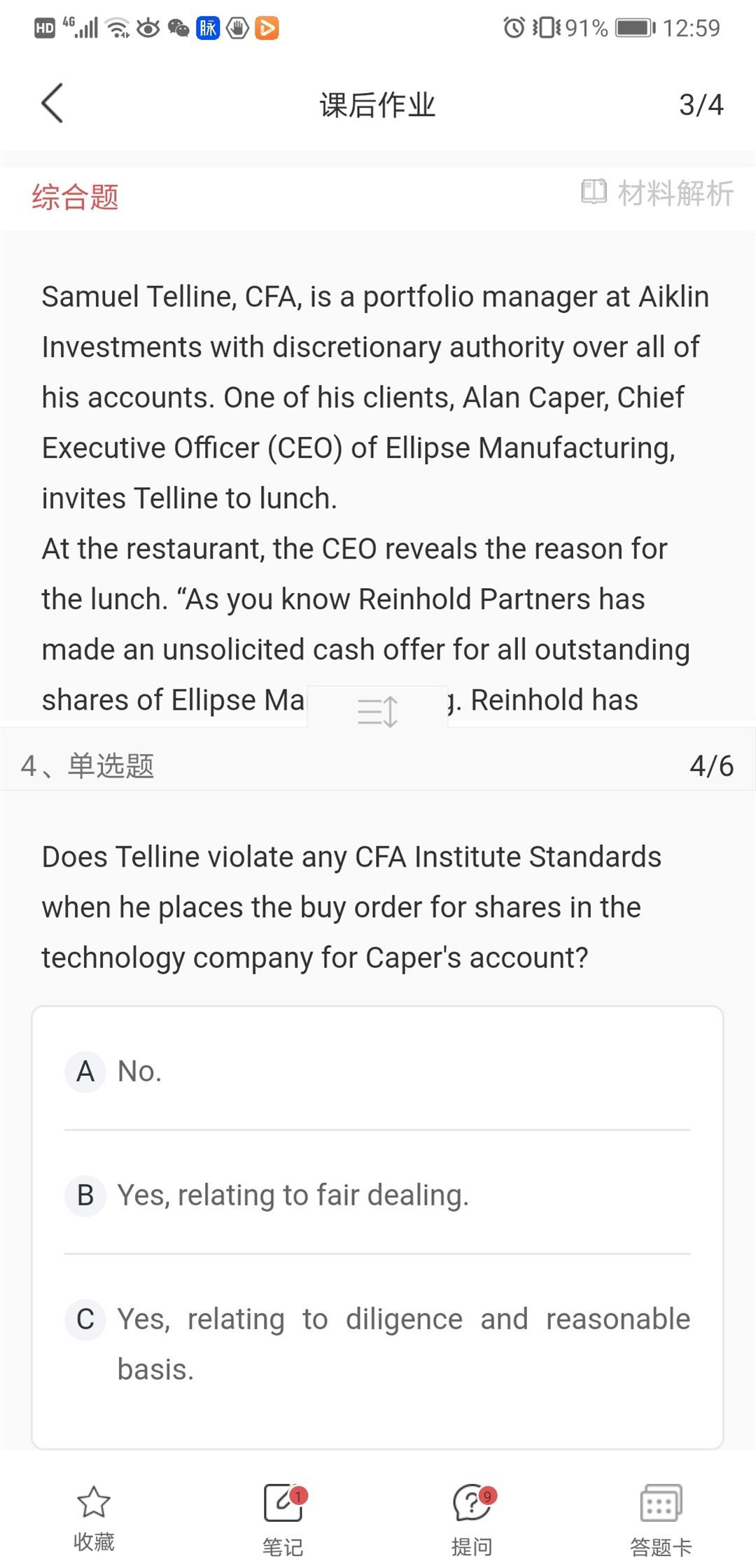
Task: Open 提问 to ask a question
Action: [x=472, y=1518]
